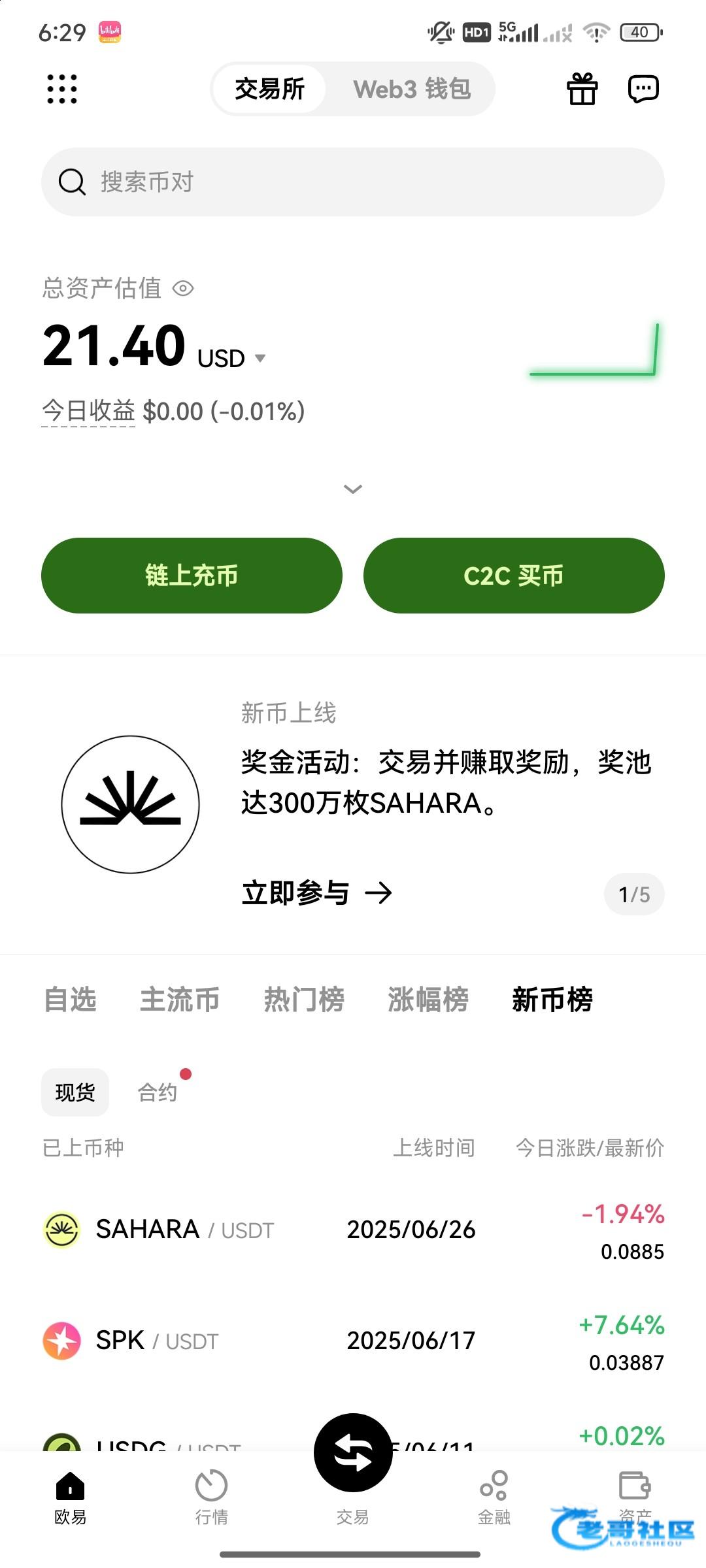Open the USD currency dropdown

tap(231, 358)
